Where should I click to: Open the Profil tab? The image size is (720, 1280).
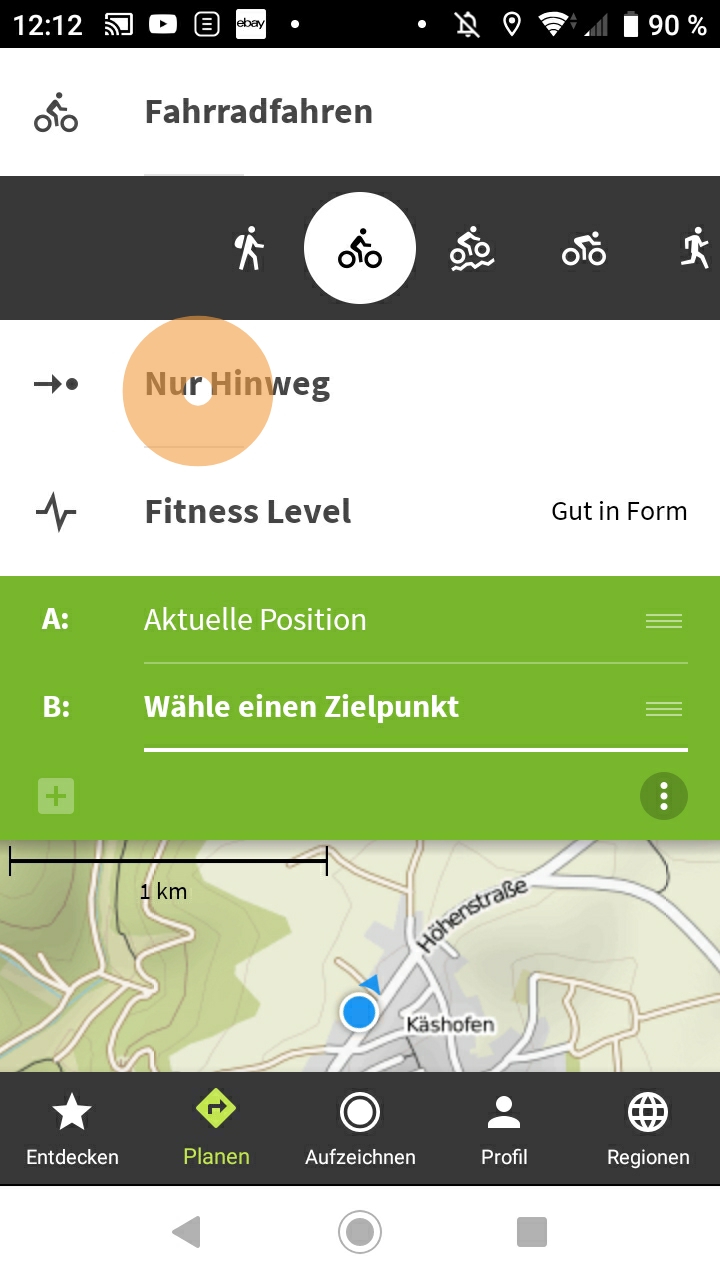coord(504,1130)
